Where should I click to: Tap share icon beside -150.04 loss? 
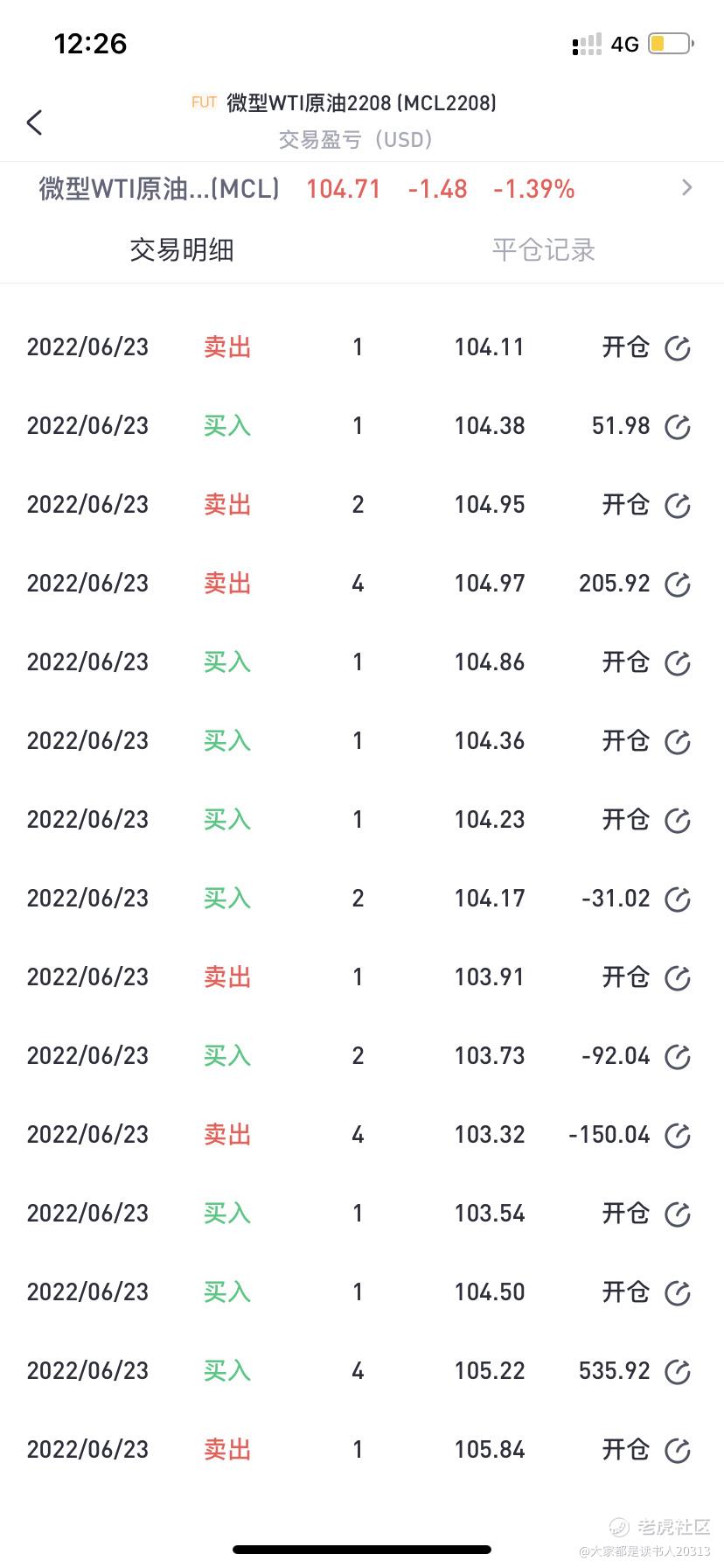click(x=678, y=1136)
